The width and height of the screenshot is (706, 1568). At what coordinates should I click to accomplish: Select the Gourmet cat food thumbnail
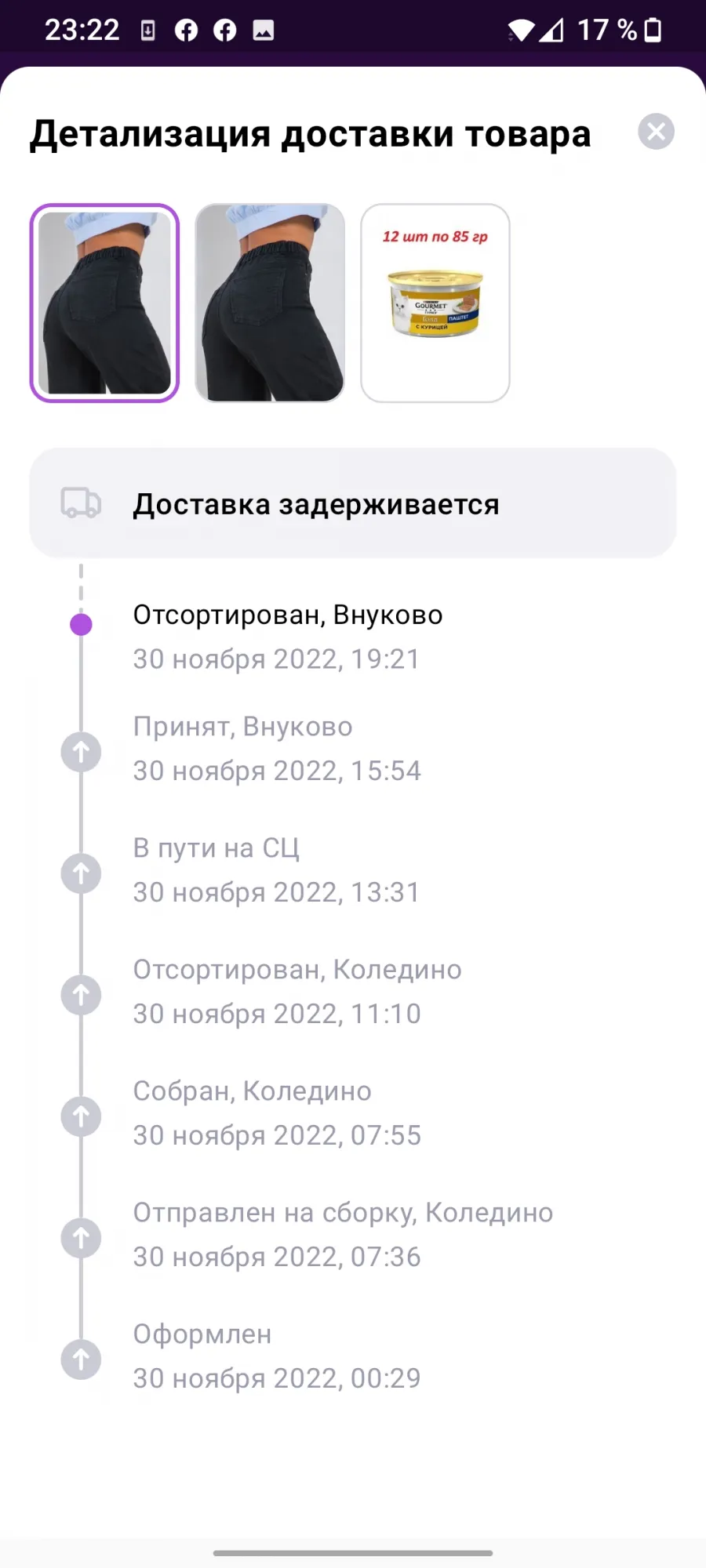click(x=435, y=303)
